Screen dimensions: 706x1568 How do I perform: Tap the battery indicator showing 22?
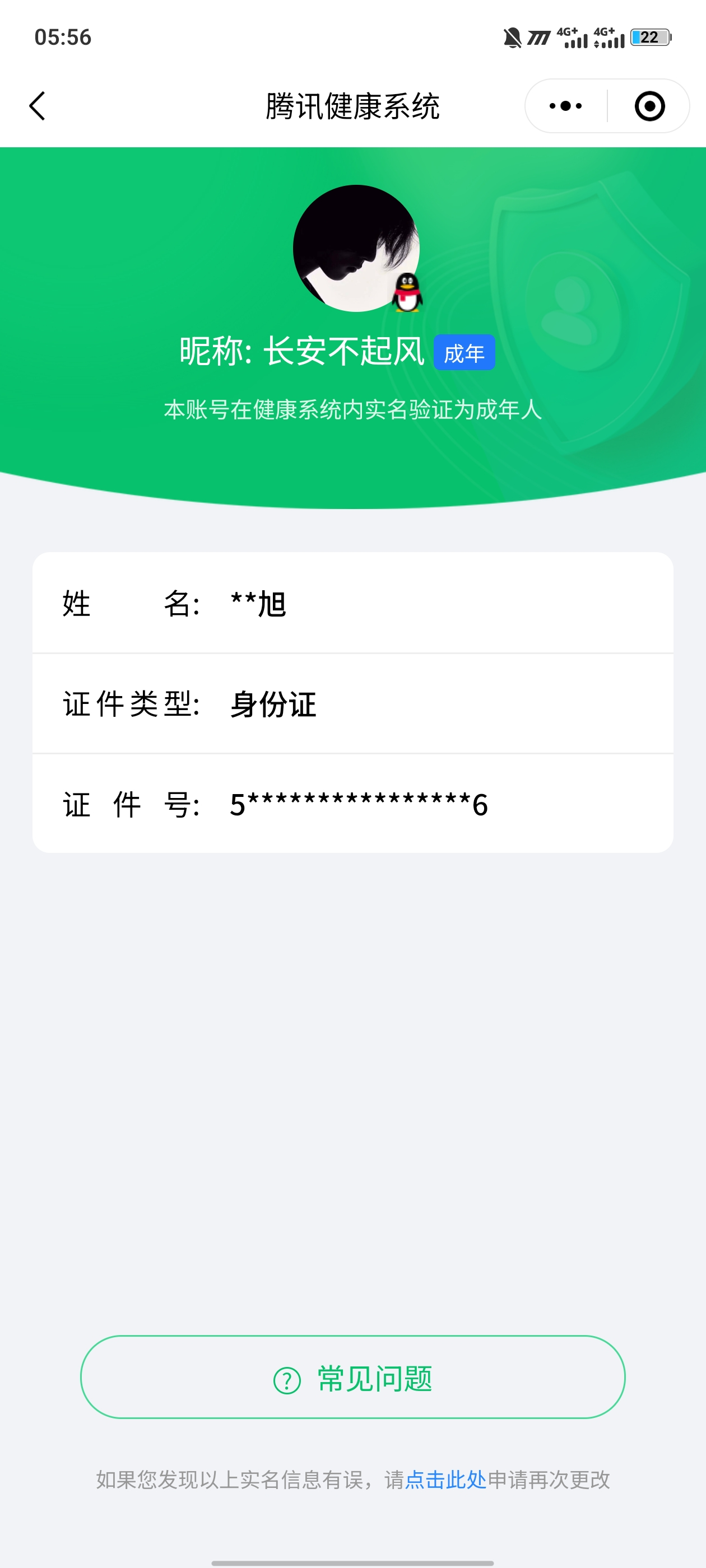[649, 38]
